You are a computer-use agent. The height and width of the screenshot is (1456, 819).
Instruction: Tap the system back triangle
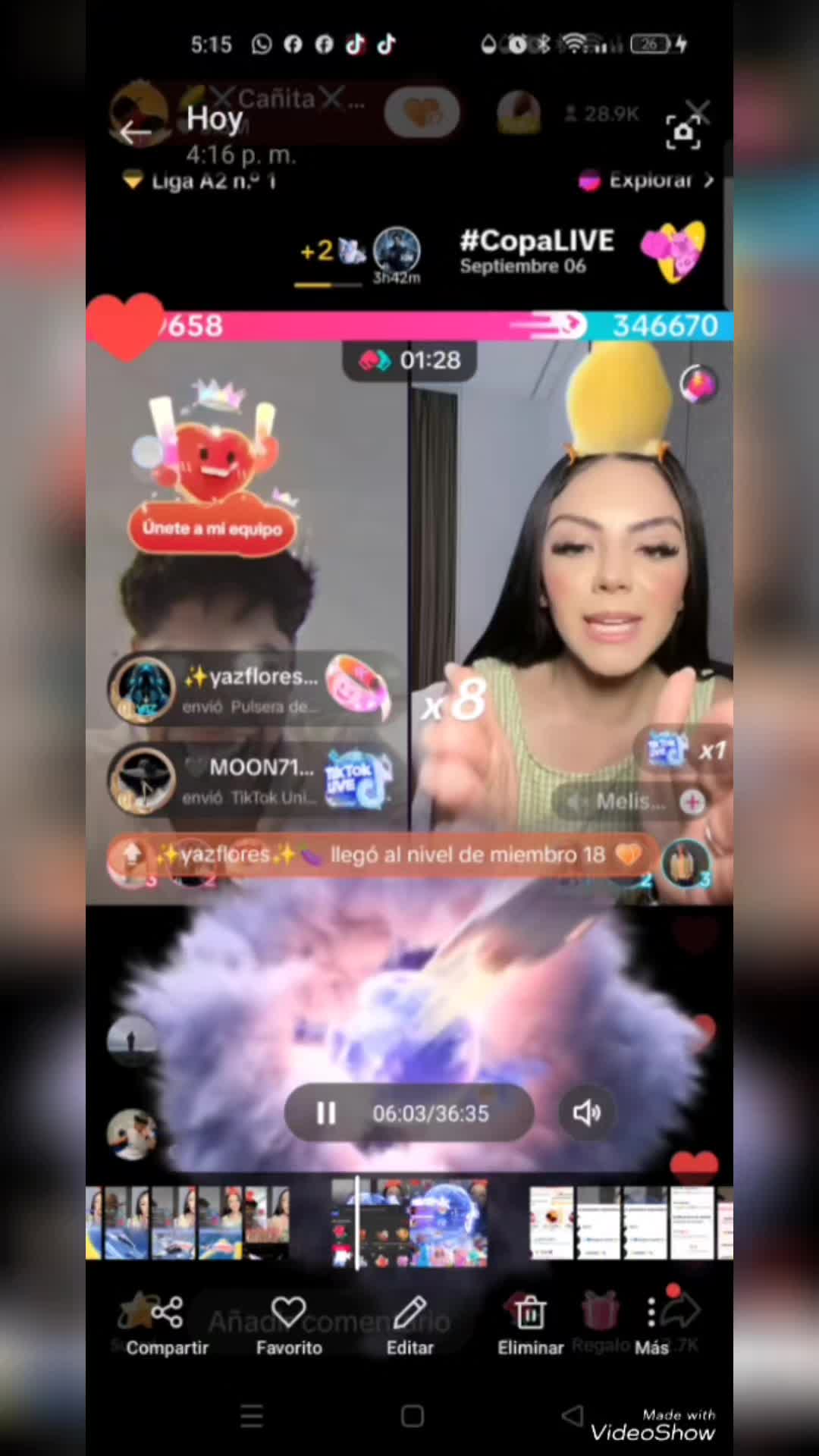pos(573,1416)
